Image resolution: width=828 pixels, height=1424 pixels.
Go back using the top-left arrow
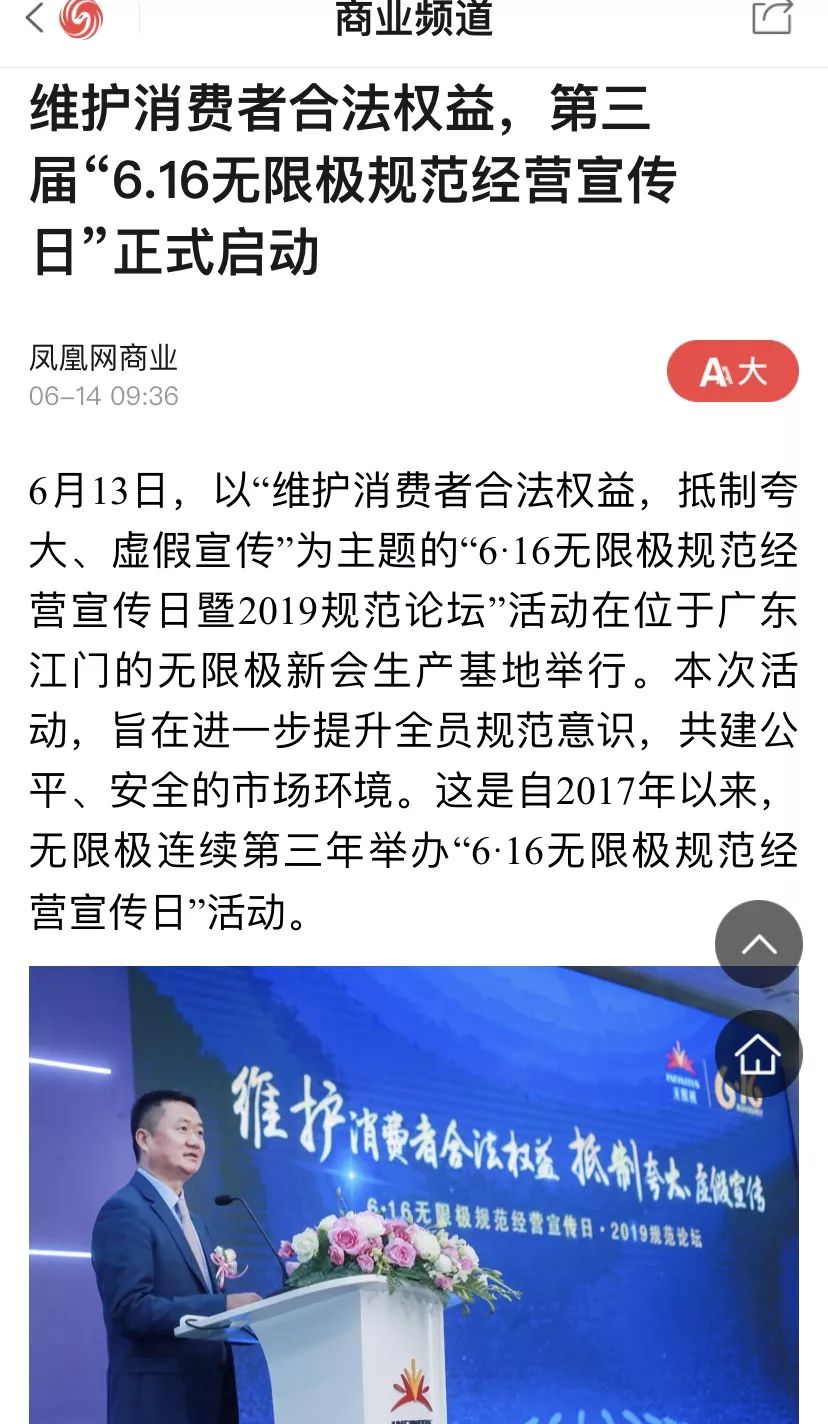pyautogui.click(x=35, y=17)
